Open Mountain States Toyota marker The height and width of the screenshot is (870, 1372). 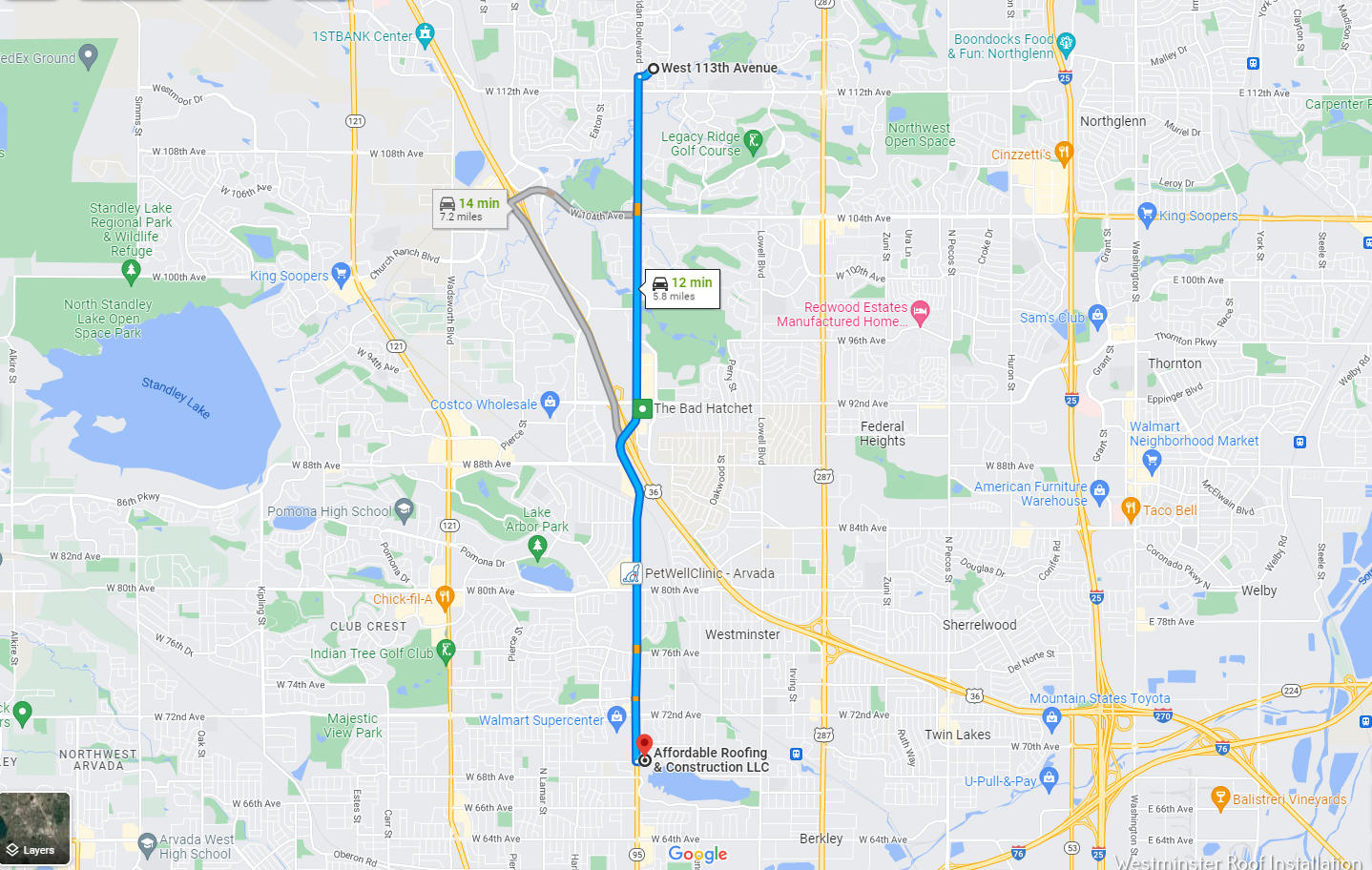coord(1051,715)
